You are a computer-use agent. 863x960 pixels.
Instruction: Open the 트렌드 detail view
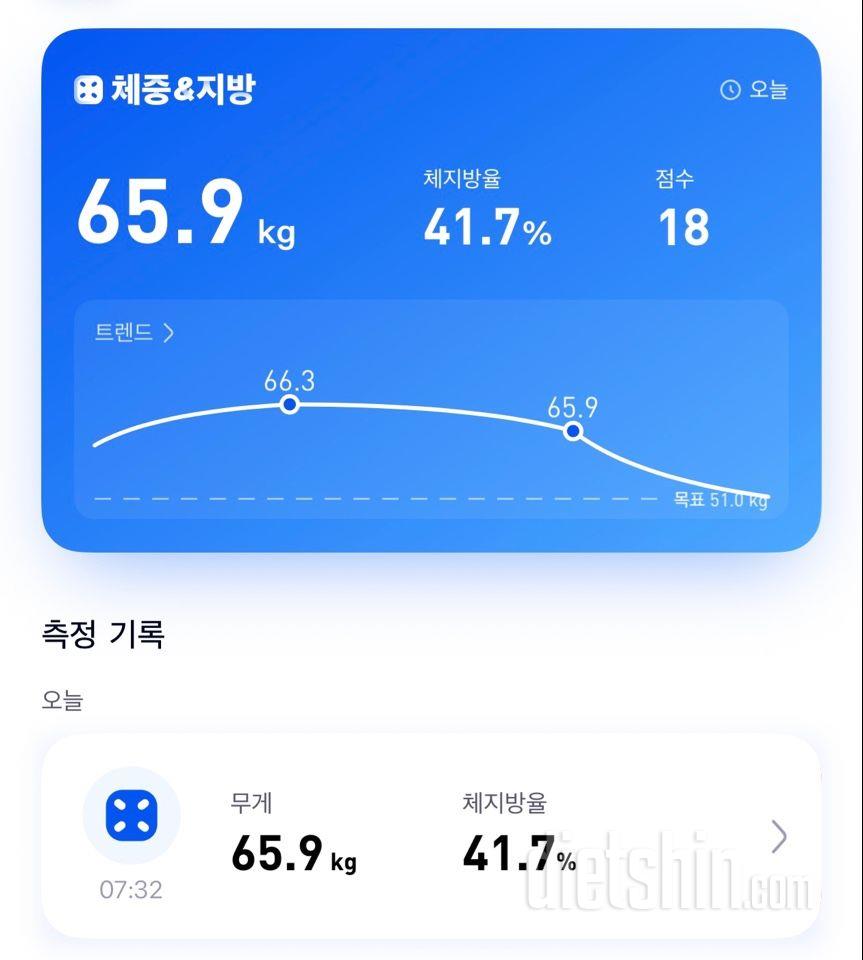[x=133, y=334]
